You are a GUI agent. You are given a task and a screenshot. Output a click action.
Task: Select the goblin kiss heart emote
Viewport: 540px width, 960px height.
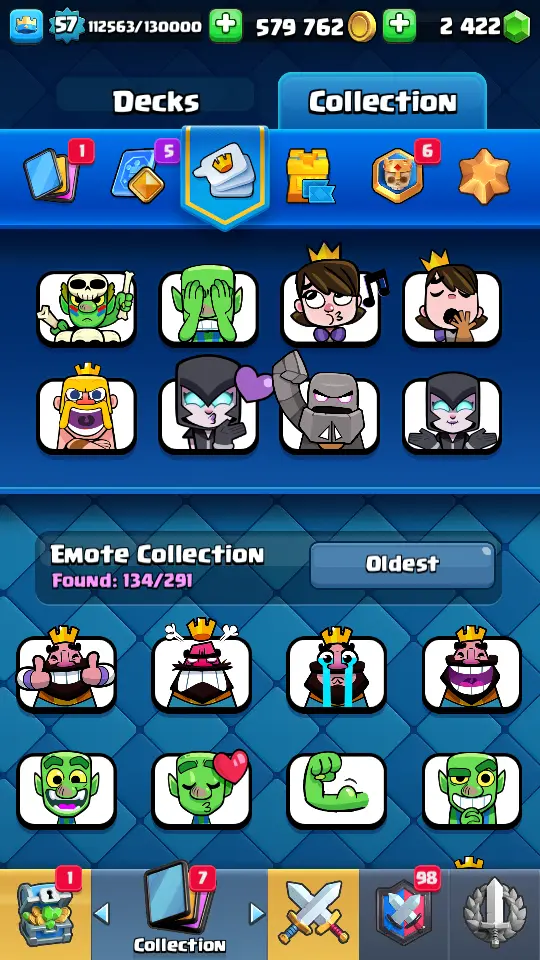pyautogui.click(x=201, y=791)
